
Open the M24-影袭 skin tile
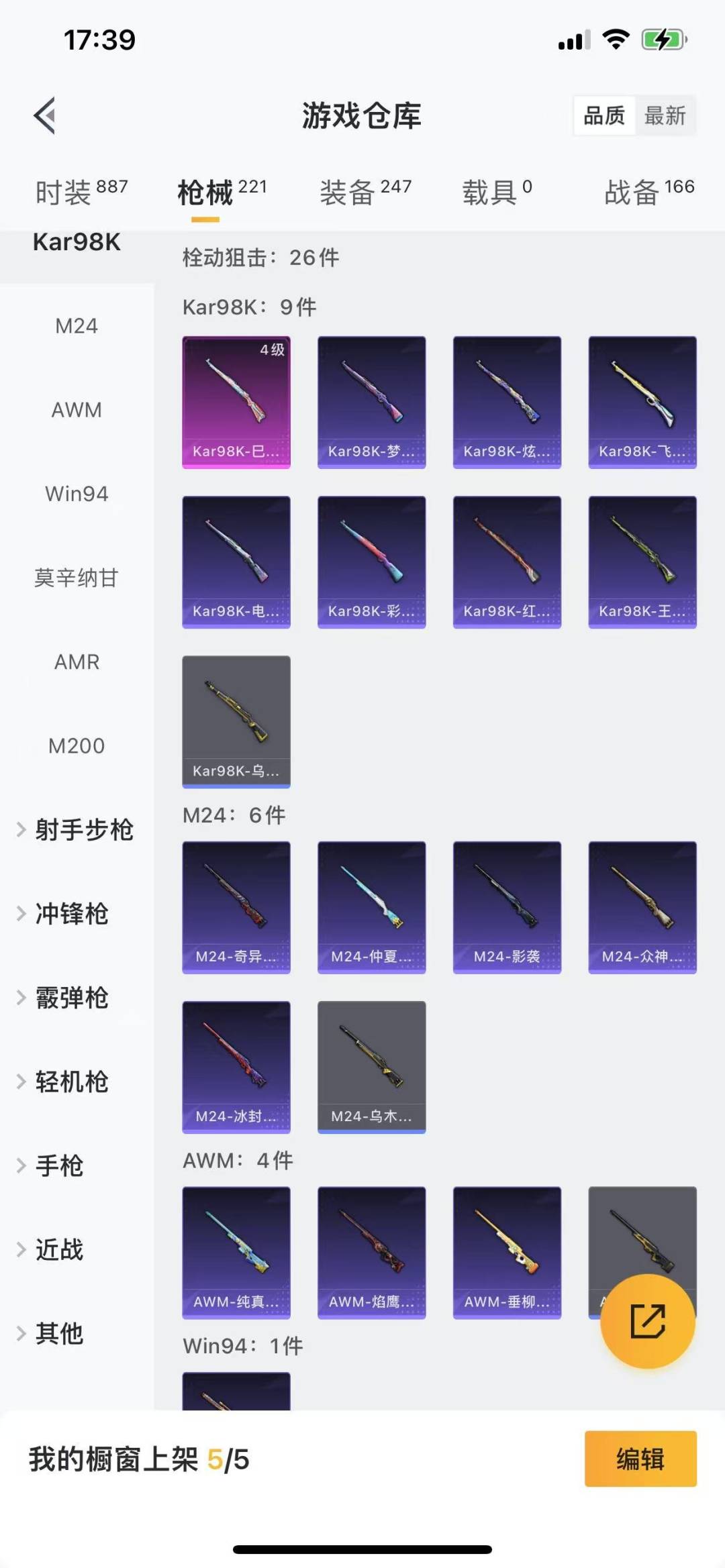coord(507,907)
